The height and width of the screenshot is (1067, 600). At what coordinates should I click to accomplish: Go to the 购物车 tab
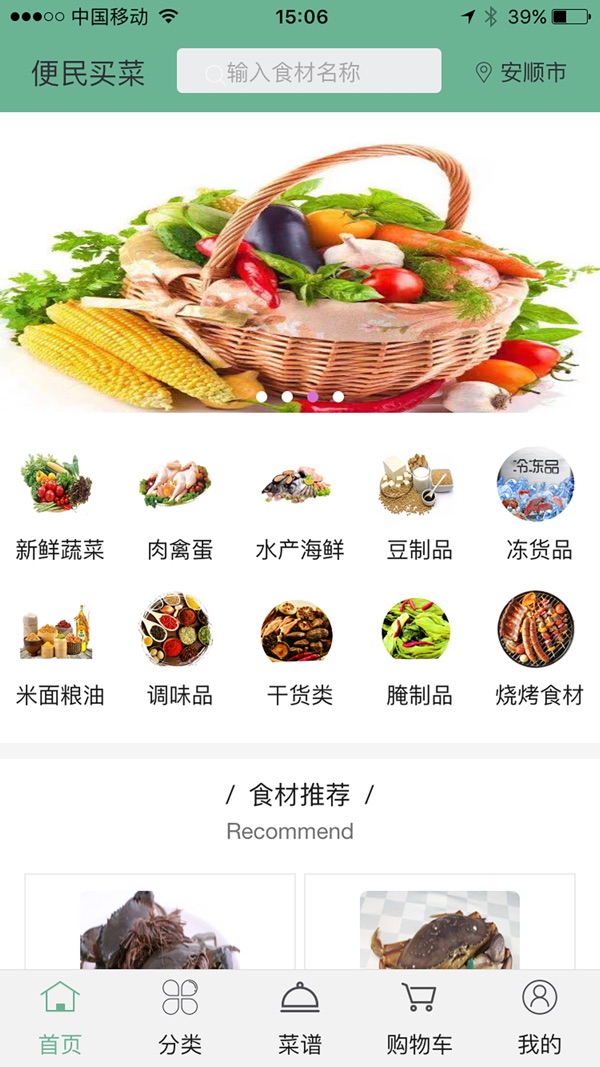[x=419, y=1018]
